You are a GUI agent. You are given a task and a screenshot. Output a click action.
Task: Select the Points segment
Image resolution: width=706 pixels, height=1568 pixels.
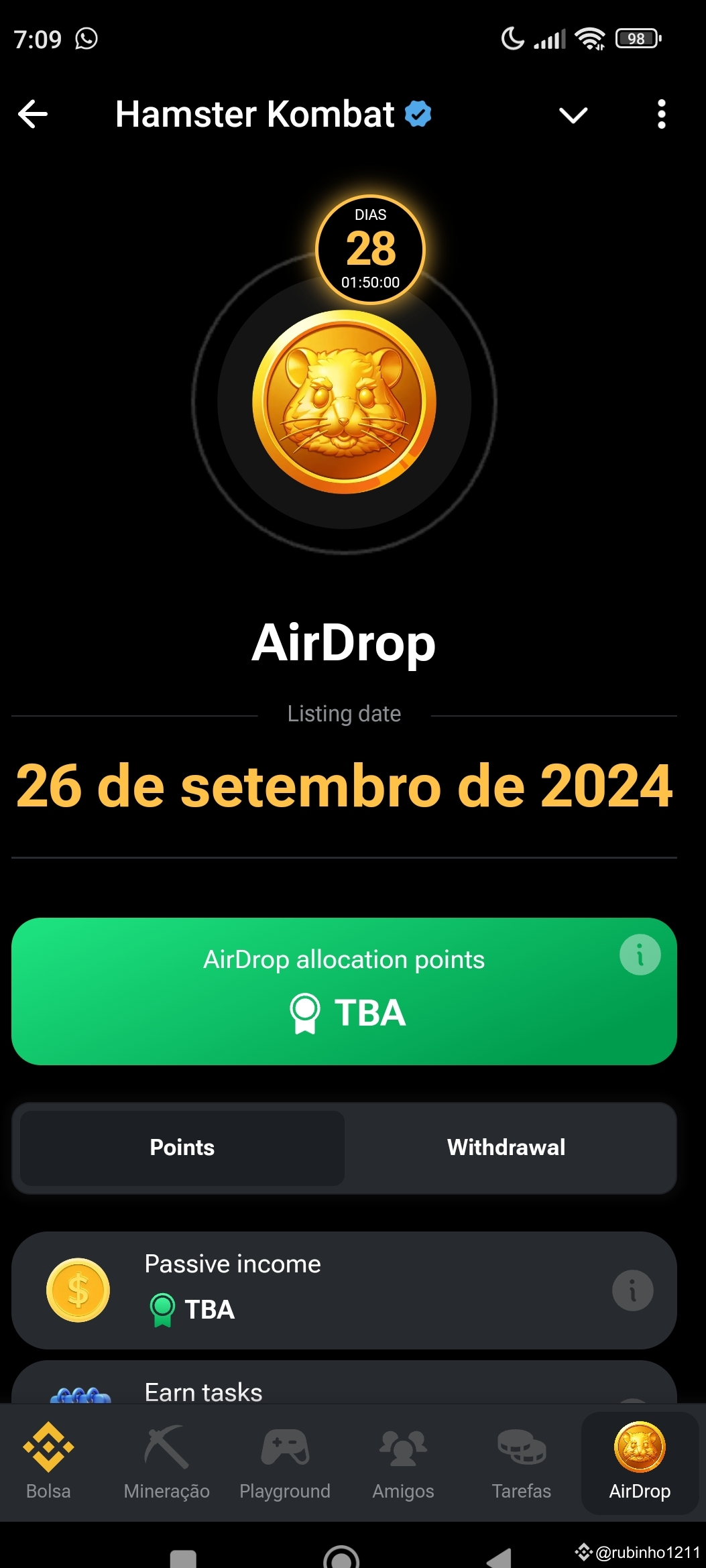point(182,1148)
